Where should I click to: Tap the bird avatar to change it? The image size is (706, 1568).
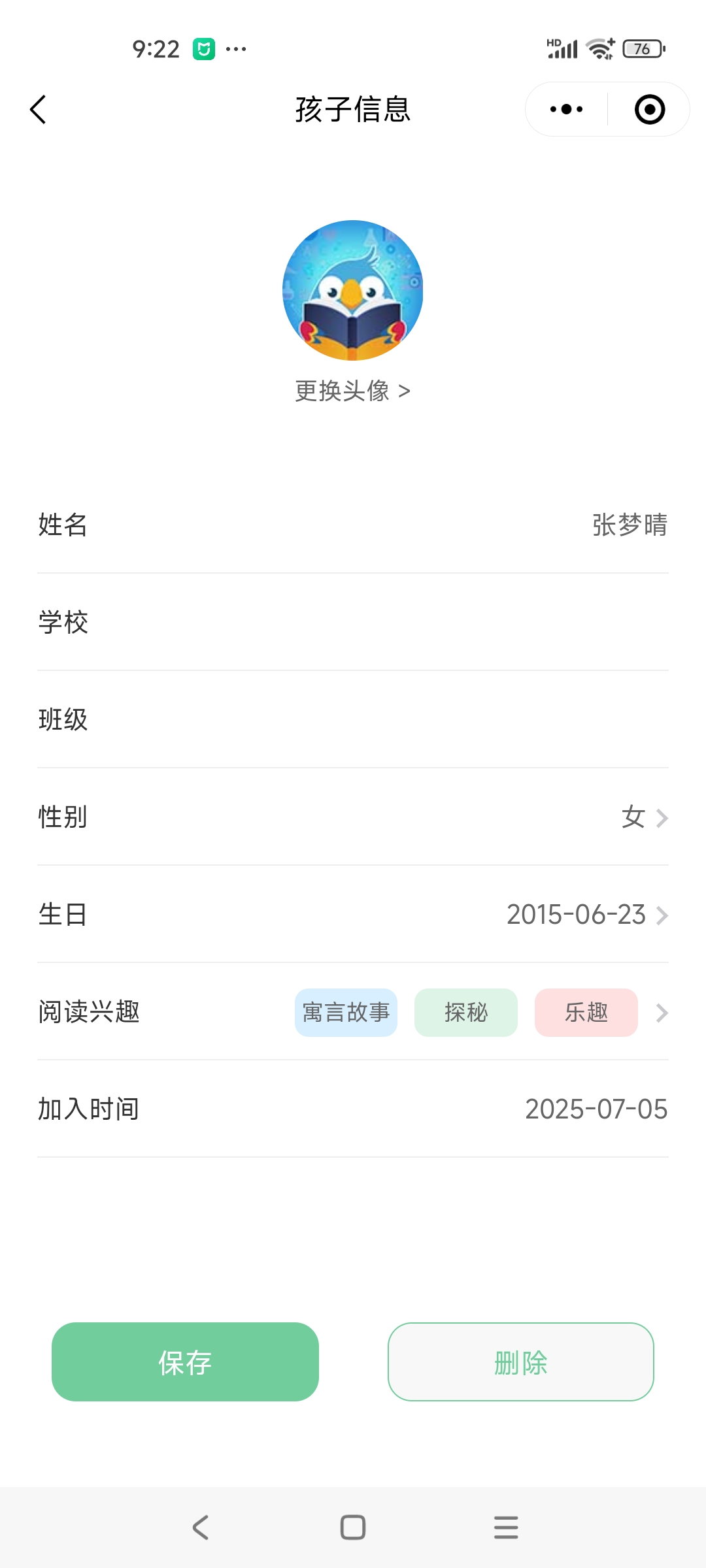click(x=353, y=290)
